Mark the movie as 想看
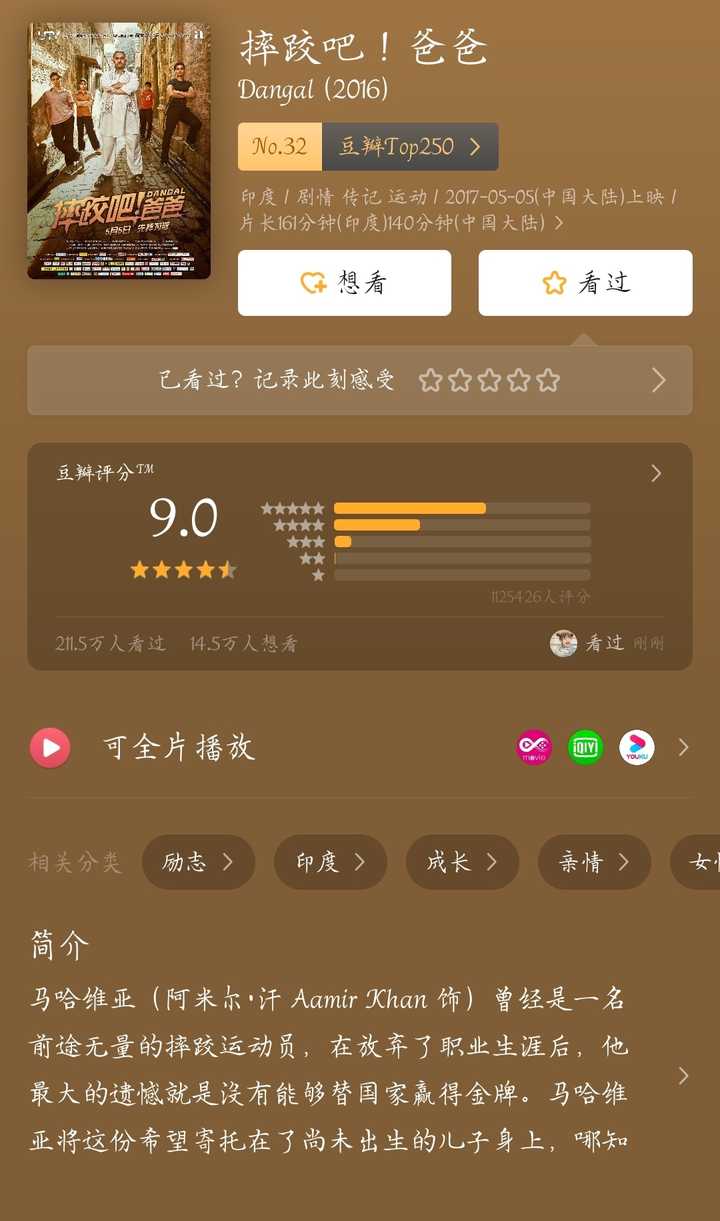Viewport: 720px width, 1221px height. click(x=344, y=283)
